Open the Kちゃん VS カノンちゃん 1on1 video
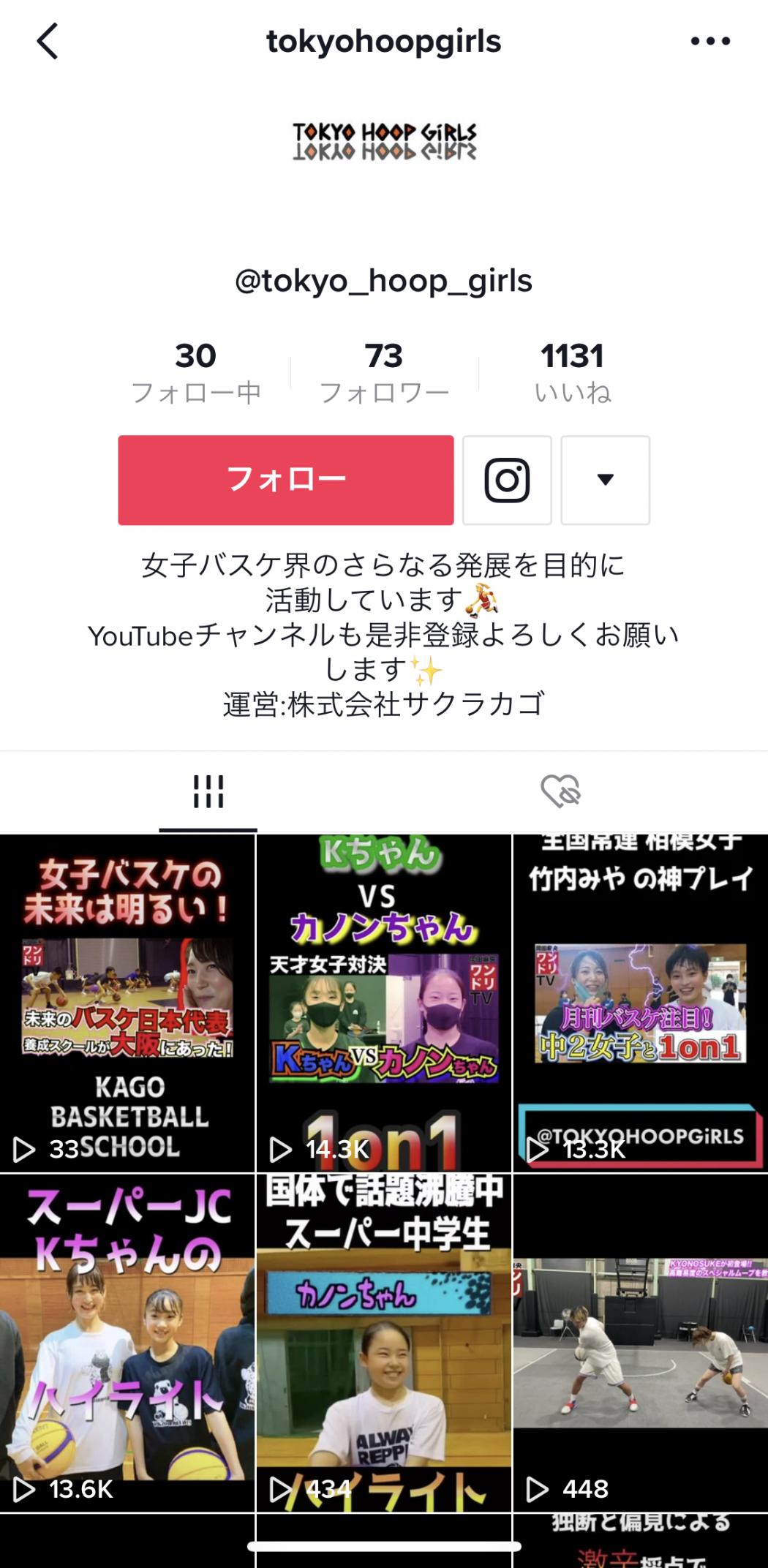Screen dimensions: 768x1568 coord(383,1002)
